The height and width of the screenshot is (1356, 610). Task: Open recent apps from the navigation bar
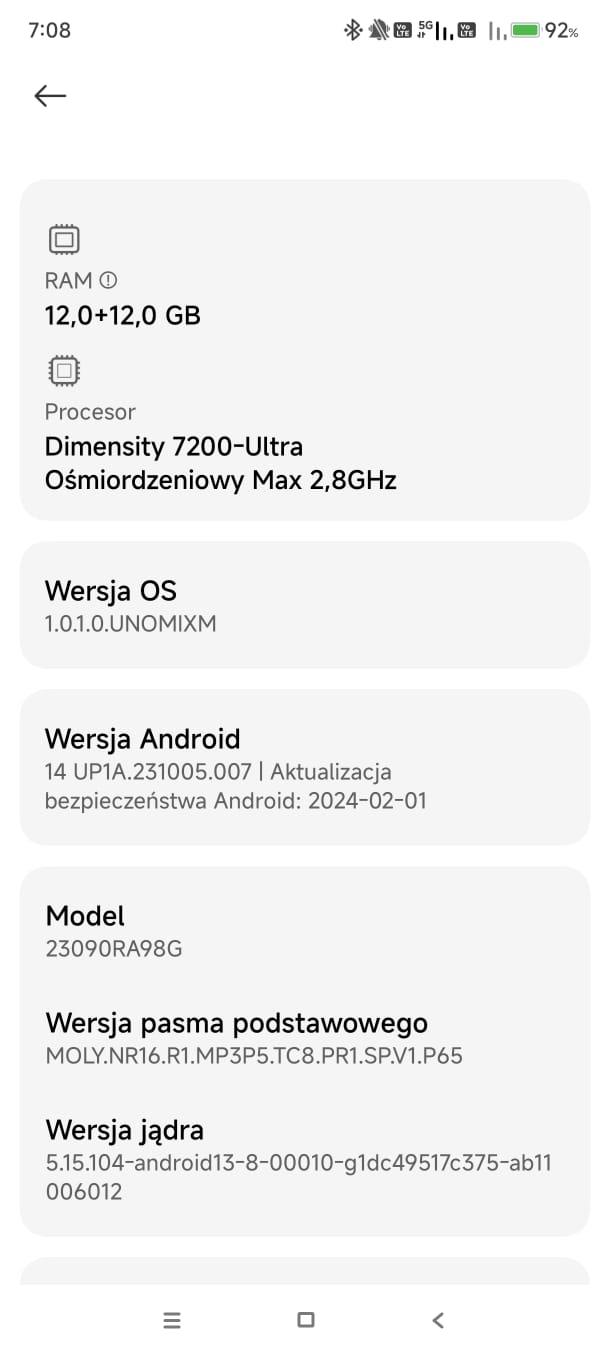[x=172, y=1320]
